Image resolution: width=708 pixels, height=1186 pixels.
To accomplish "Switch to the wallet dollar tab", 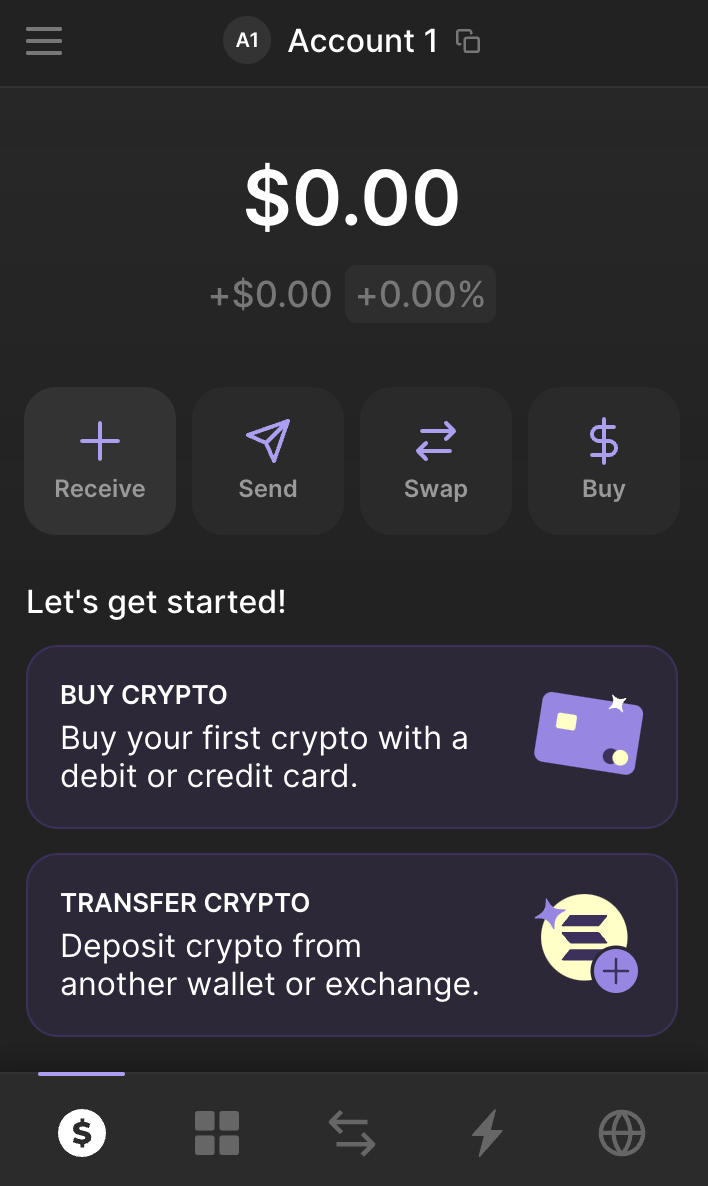I will (x=82, y=1133).
